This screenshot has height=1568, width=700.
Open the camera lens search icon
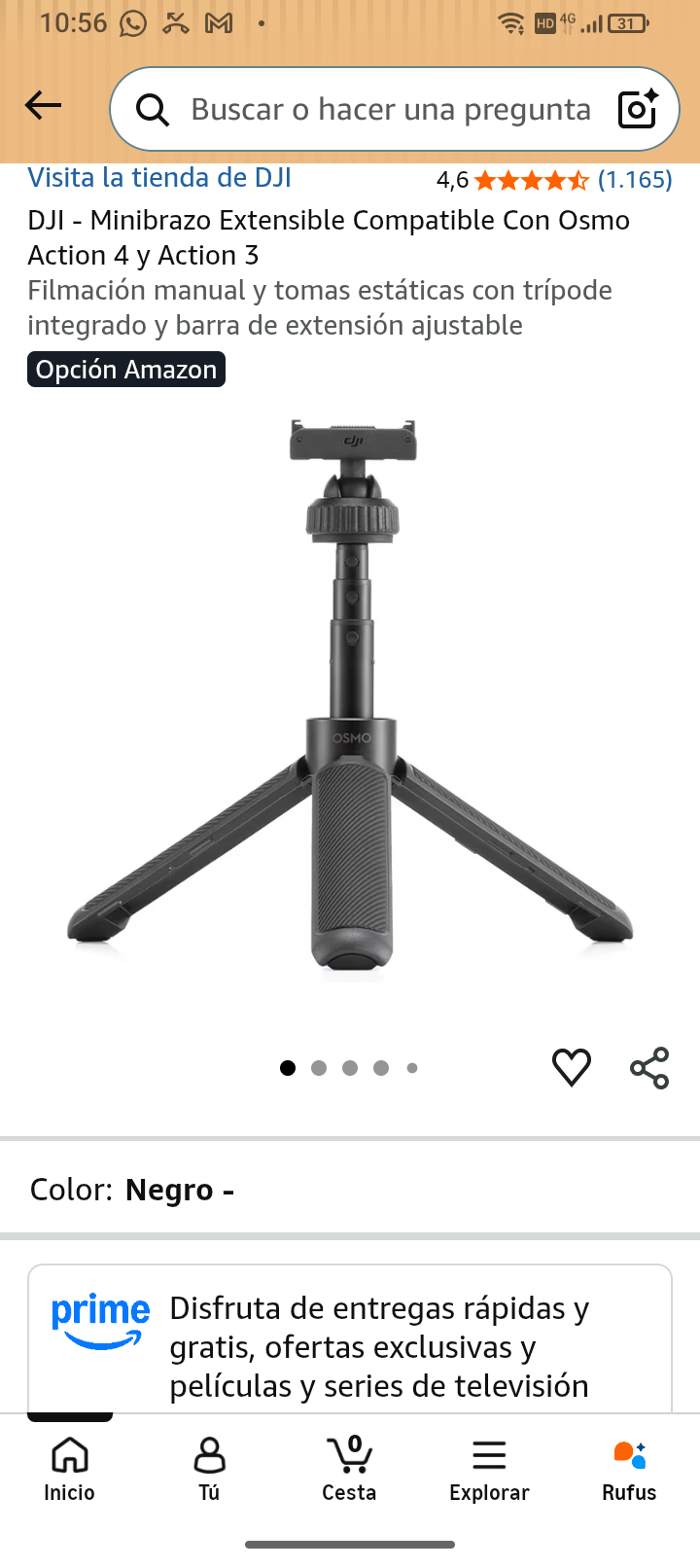click(639, 109)
